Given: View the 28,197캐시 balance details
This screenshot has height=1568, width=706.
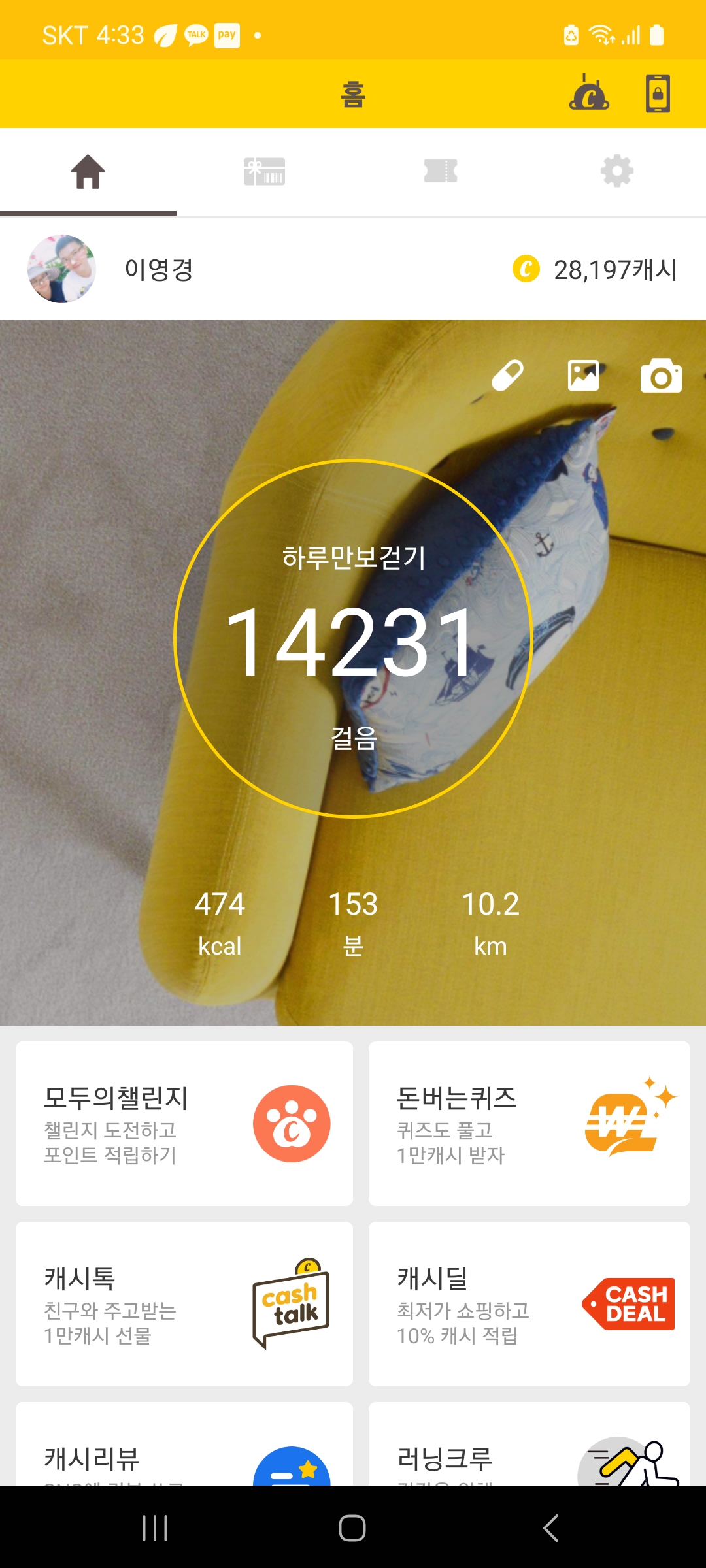Looking at the screenshot, I should 595,269.
